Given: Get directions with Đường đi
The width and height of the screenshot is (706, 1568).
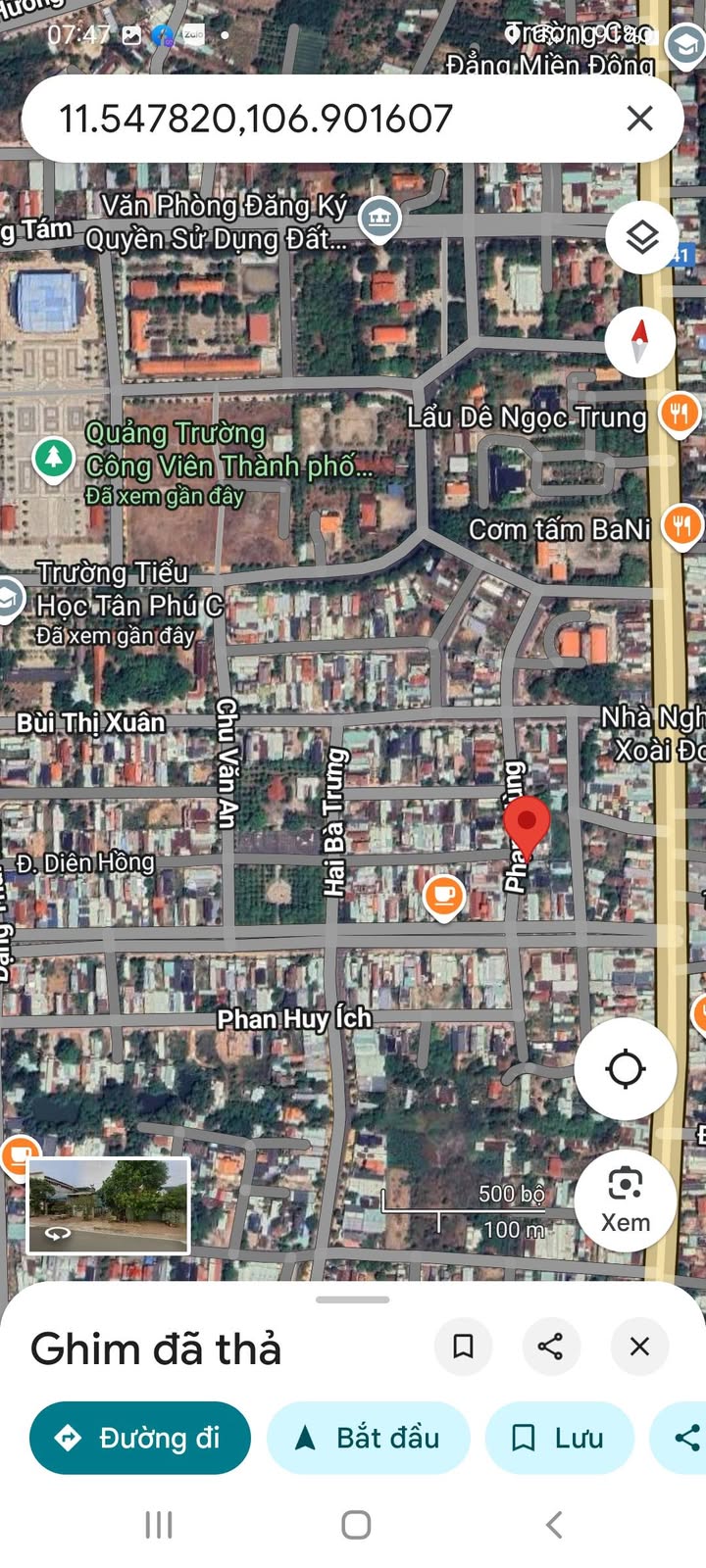Looking at the screenshot, I should (x=140, y=1438).
